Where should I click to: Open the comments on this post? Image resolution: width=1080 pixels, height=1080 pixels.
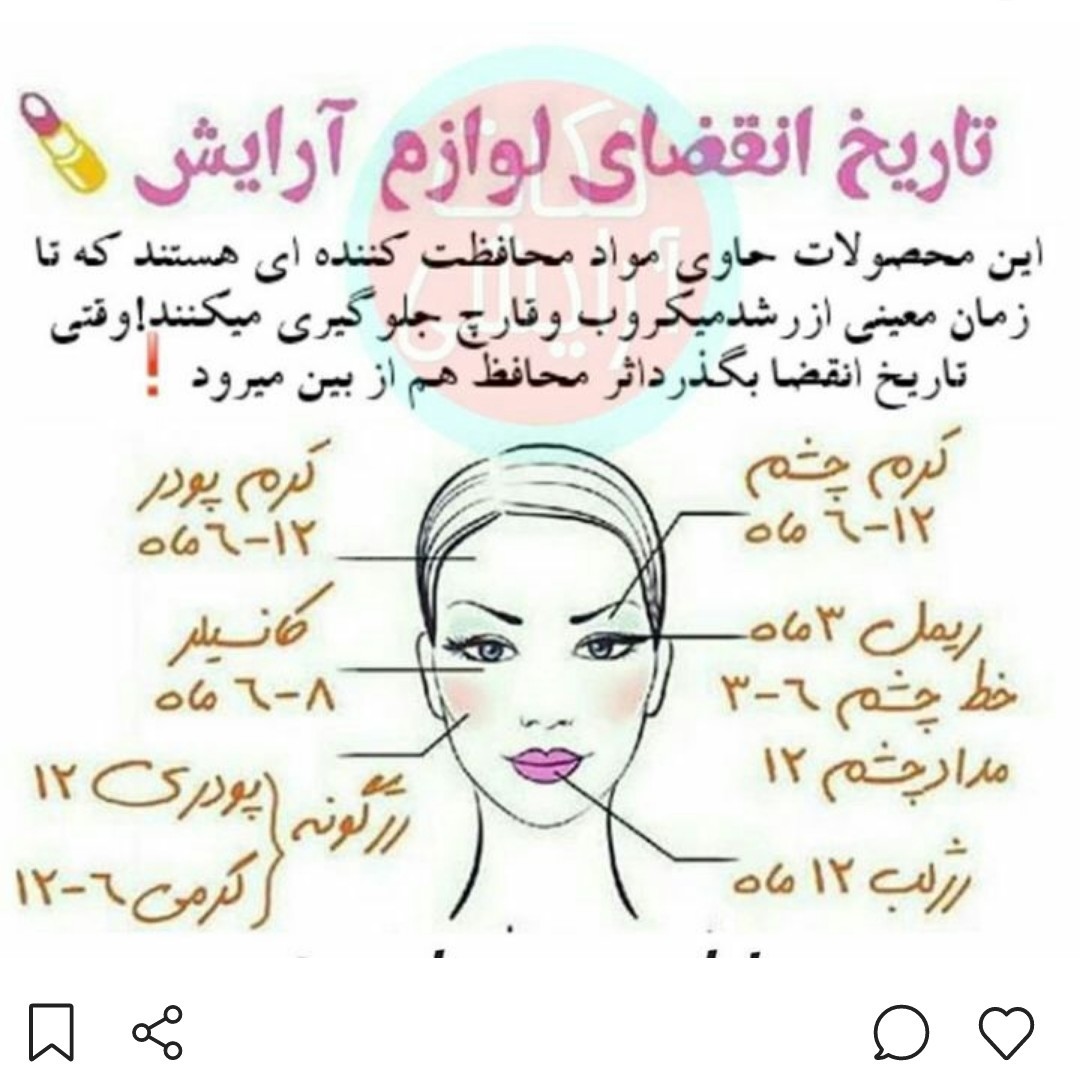(900, 1032)
